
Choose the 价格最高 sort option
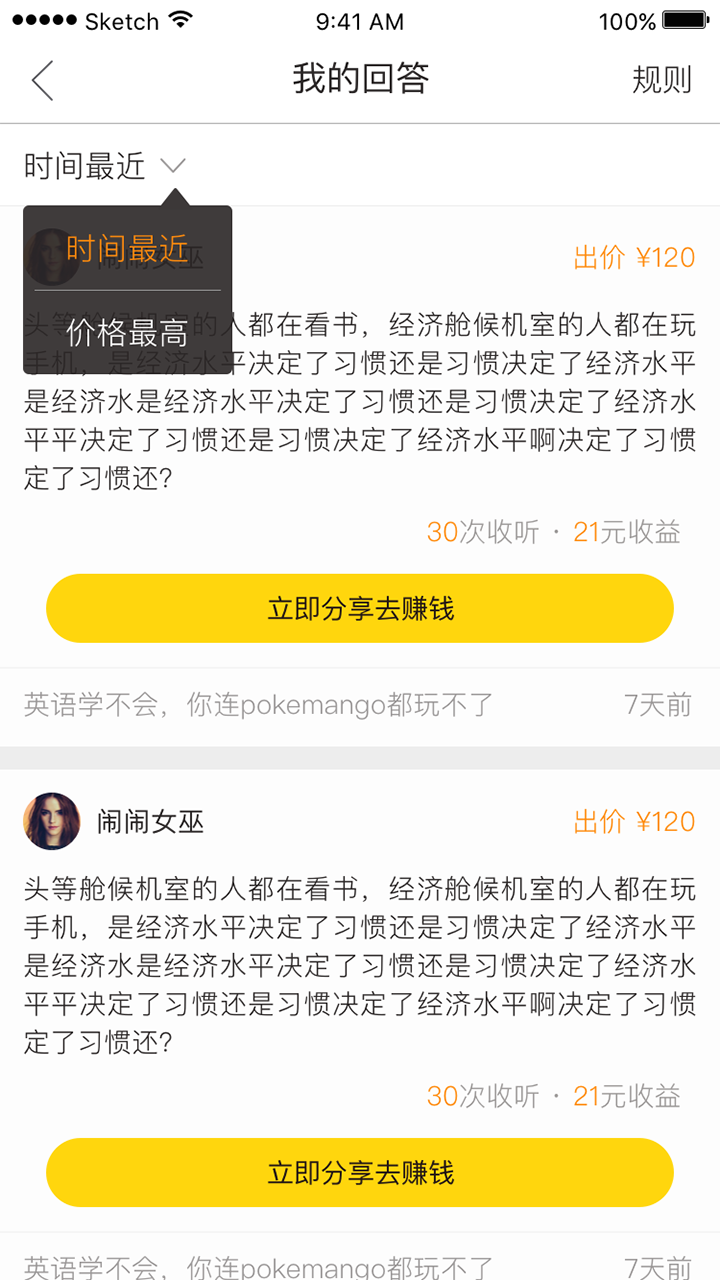pyautogui.click(x=127, y=332)
